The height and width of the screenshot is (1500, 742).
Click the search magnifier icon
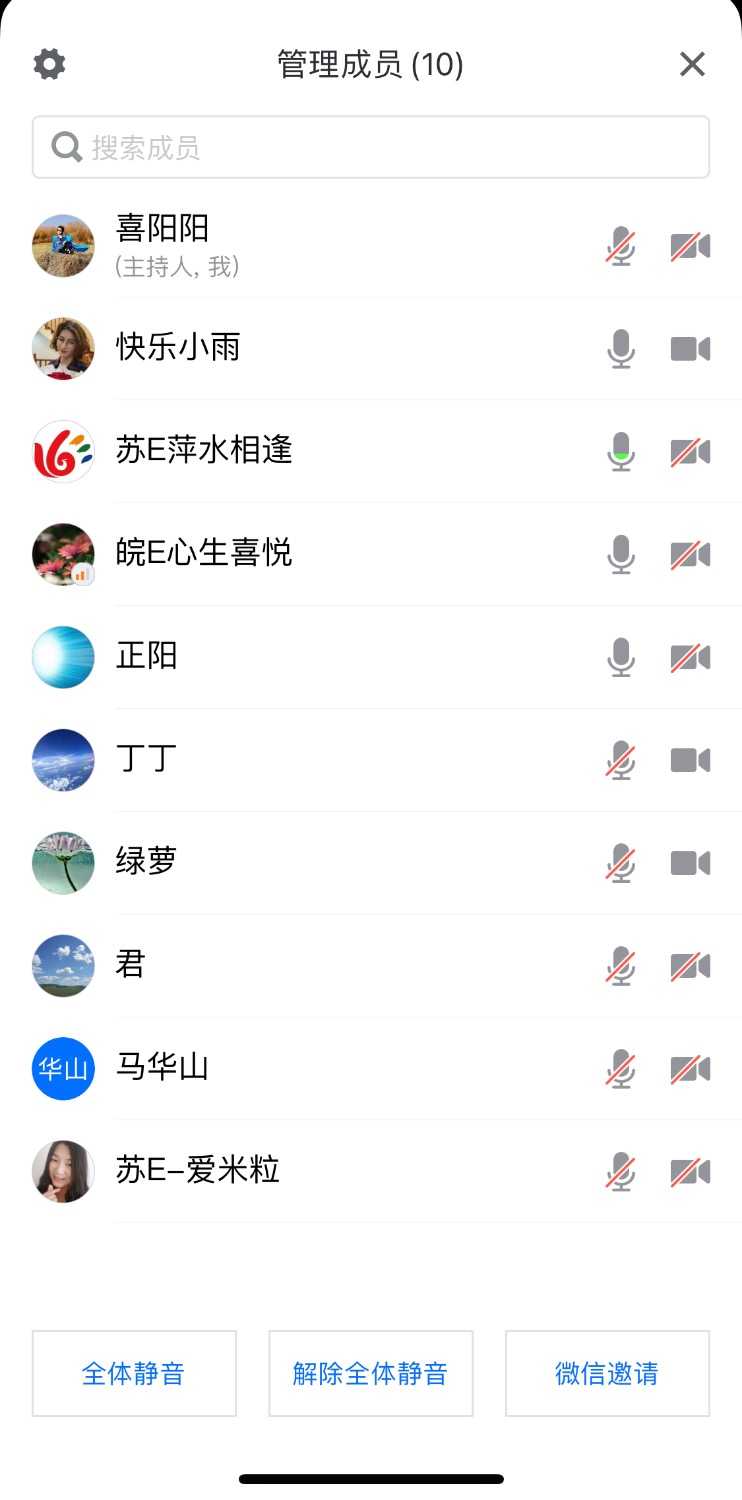tap(65, 147)
